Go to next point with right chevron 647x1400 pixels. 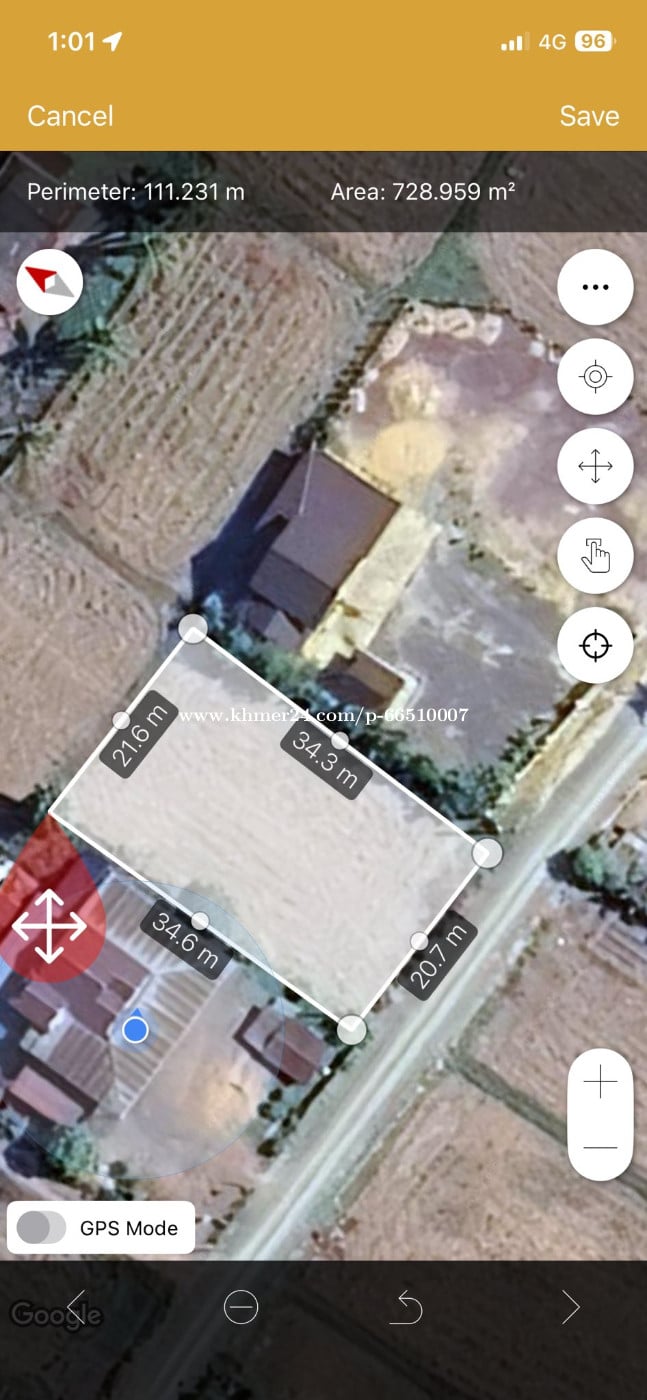tap(570, 1307)
